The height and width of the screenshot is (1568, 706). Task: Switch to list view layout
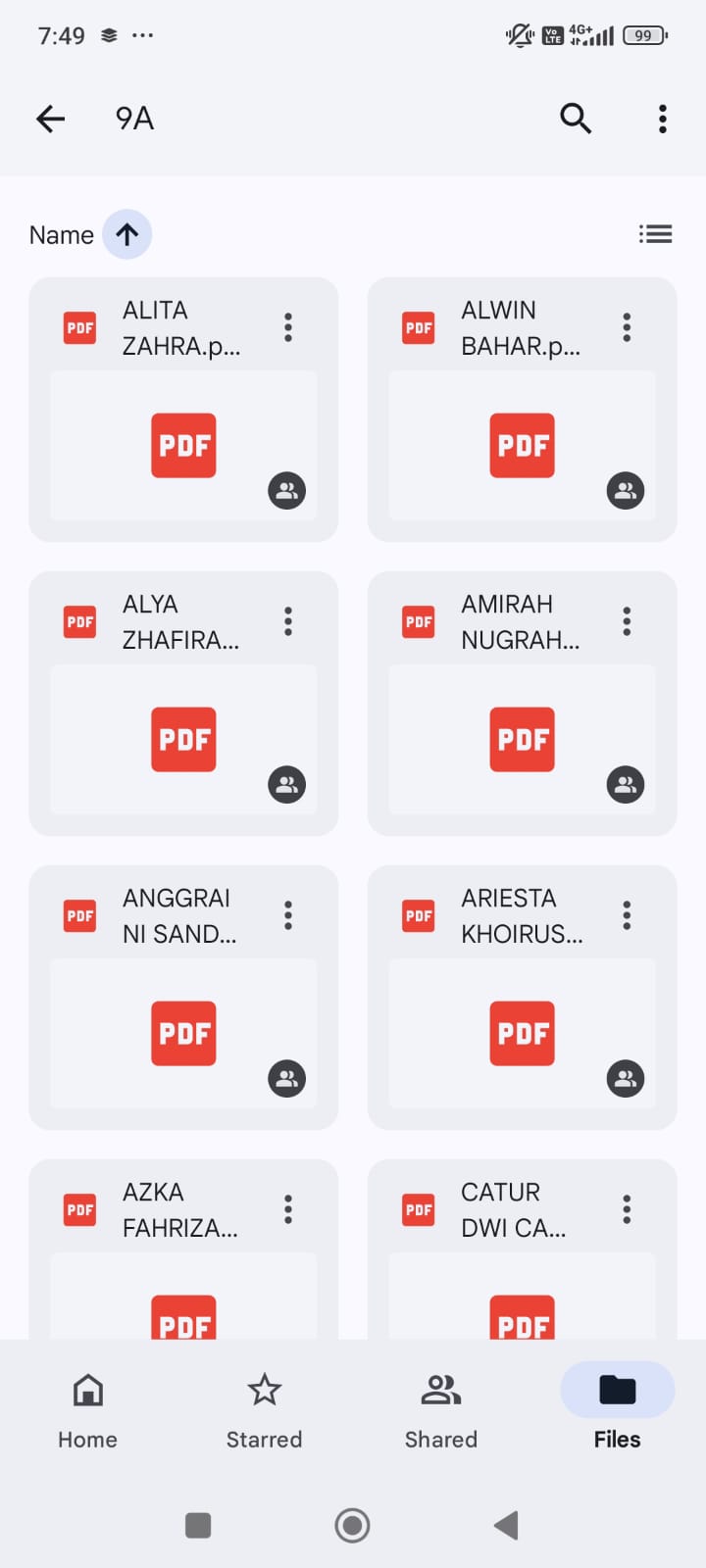point(655,234)
